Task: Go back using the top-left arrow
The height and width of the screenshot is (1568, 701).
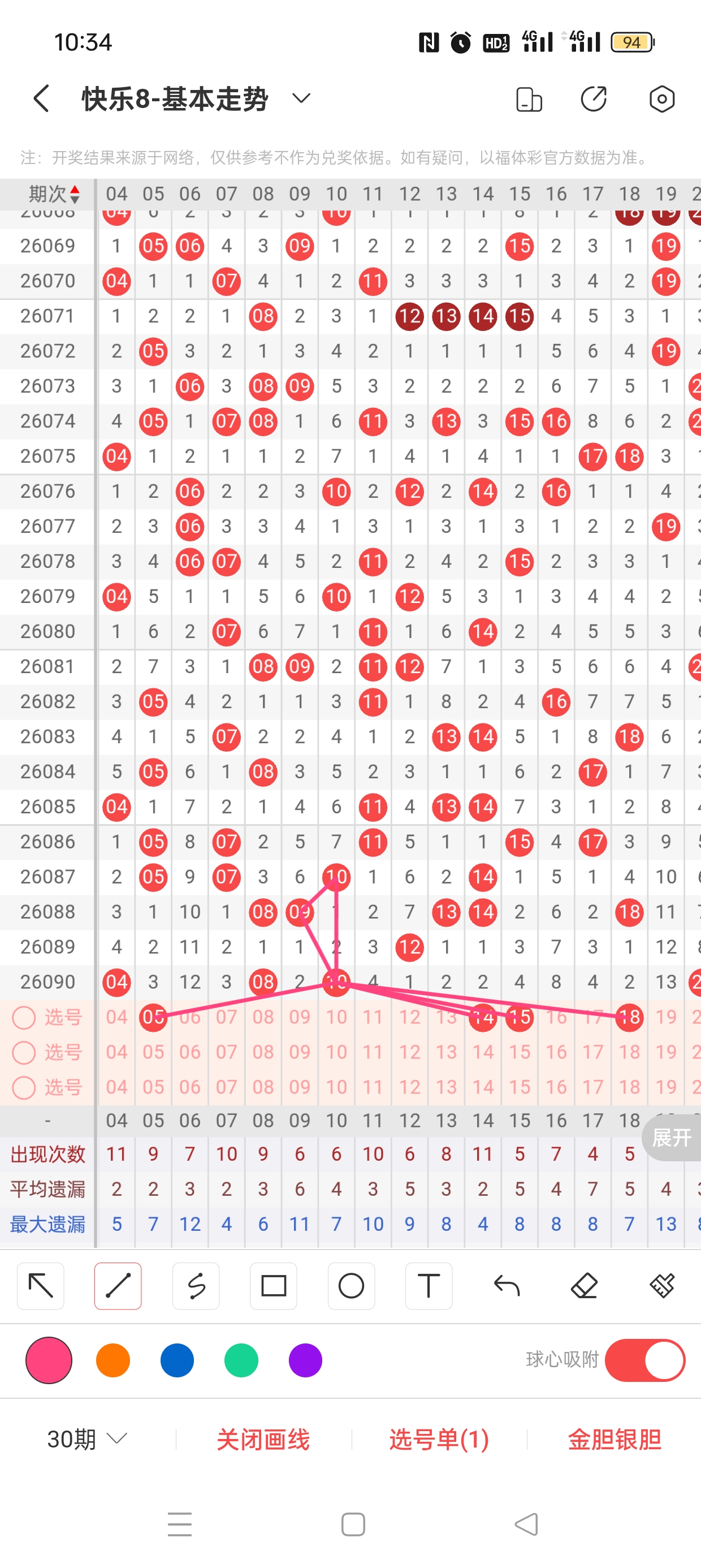Action: click(x=41, y=98)
